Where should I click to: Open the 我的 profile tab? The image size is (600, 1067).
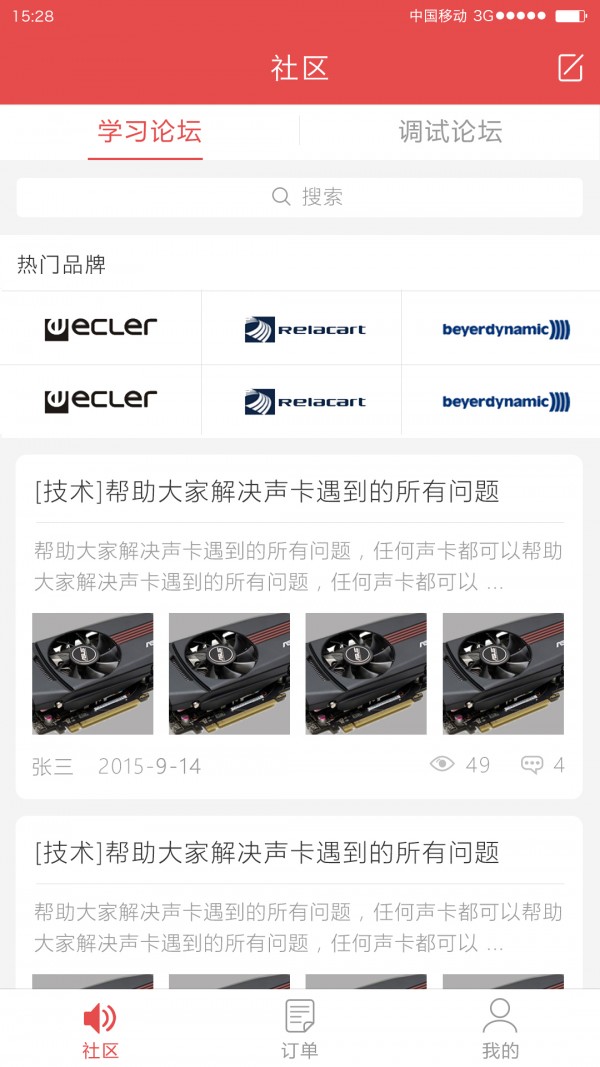coord(500,1028)
